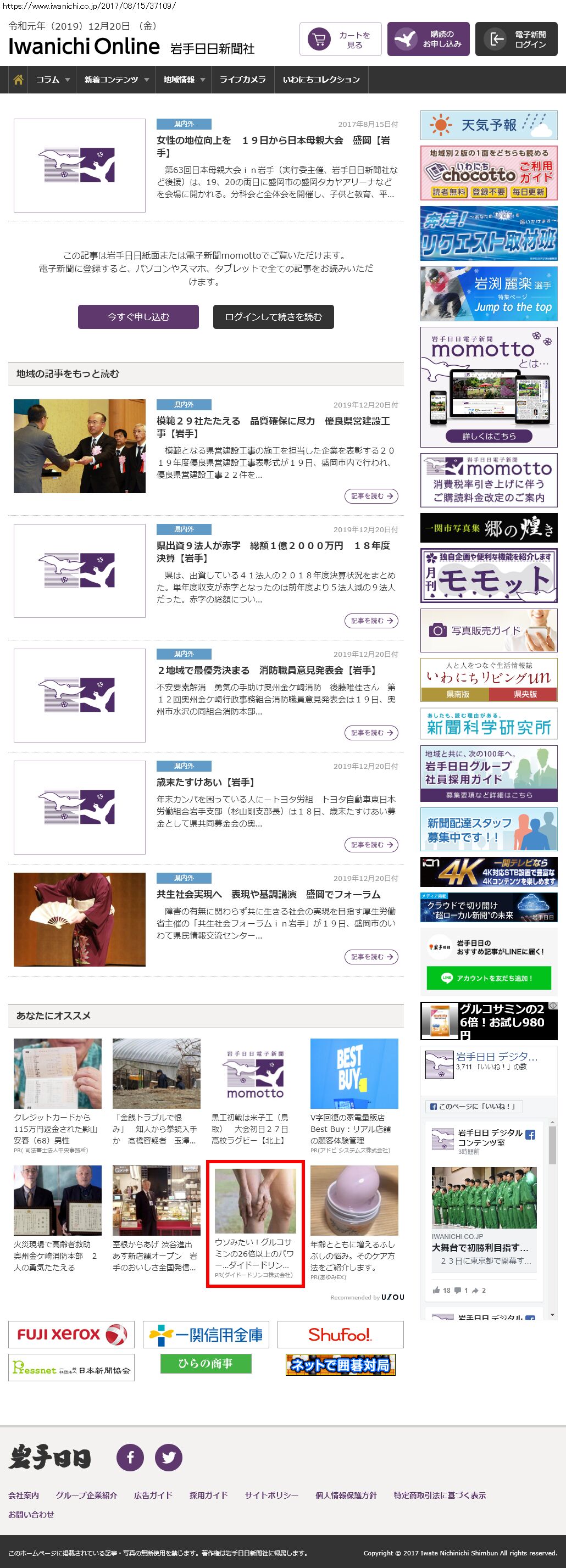The image size is (566, 1568).
Task: Open the Twitter icon in footer
Action: coord(169,1457)
